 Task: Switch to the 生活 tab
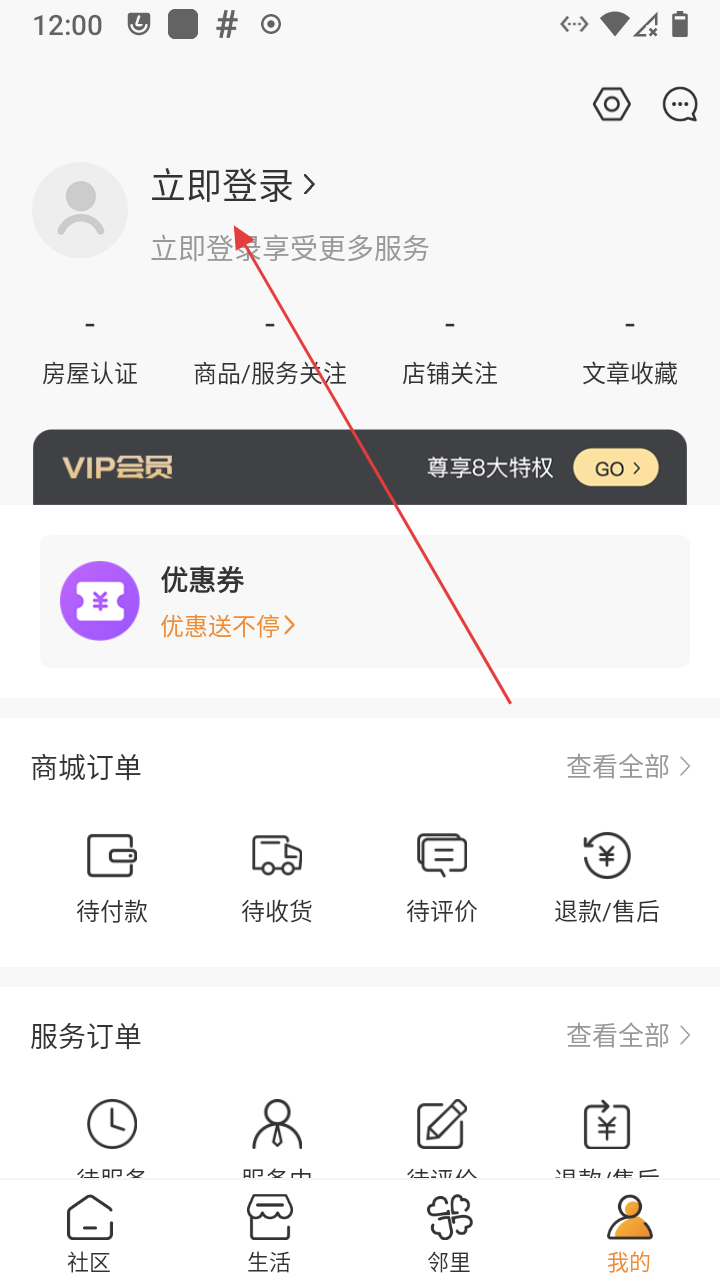tap(269, 1232)
